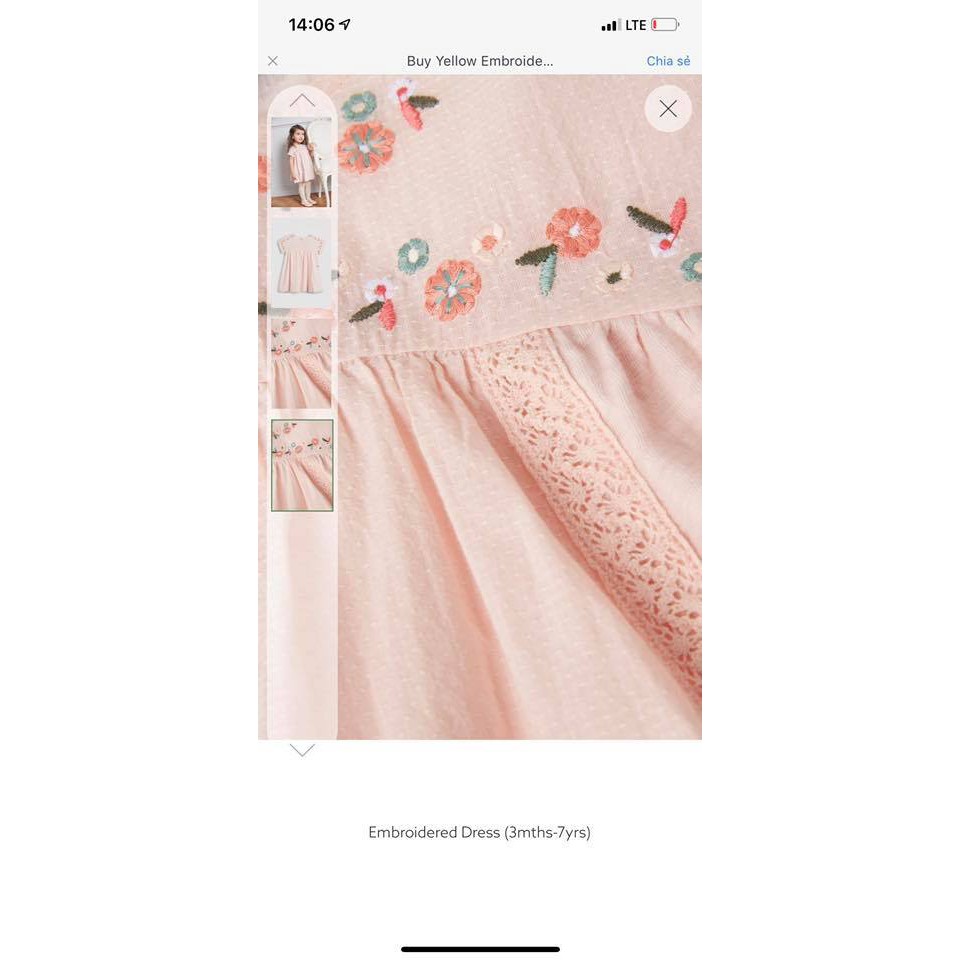Select the thumbnail of girl wearing dress
This screenshot has width=960, height=960.
pyautogui.click(x=301, y=162)
